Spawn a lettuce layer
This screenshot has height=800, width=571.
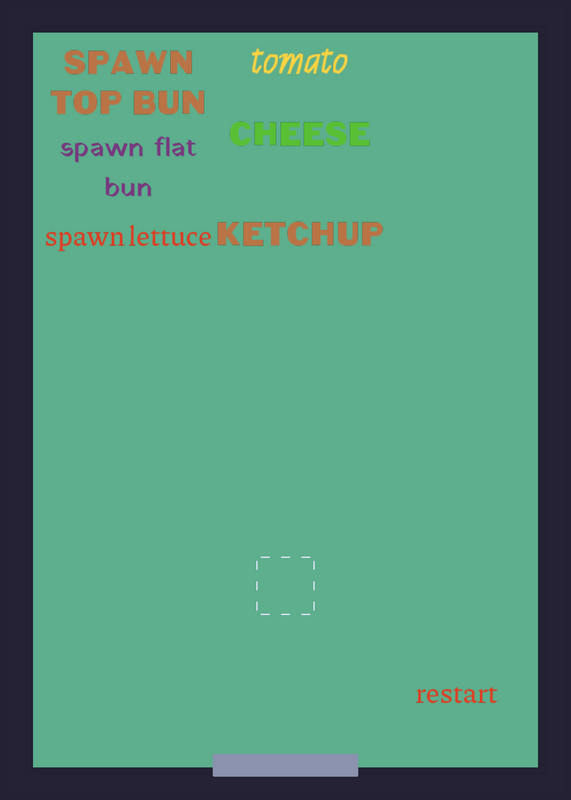click(x=128, y=237)
